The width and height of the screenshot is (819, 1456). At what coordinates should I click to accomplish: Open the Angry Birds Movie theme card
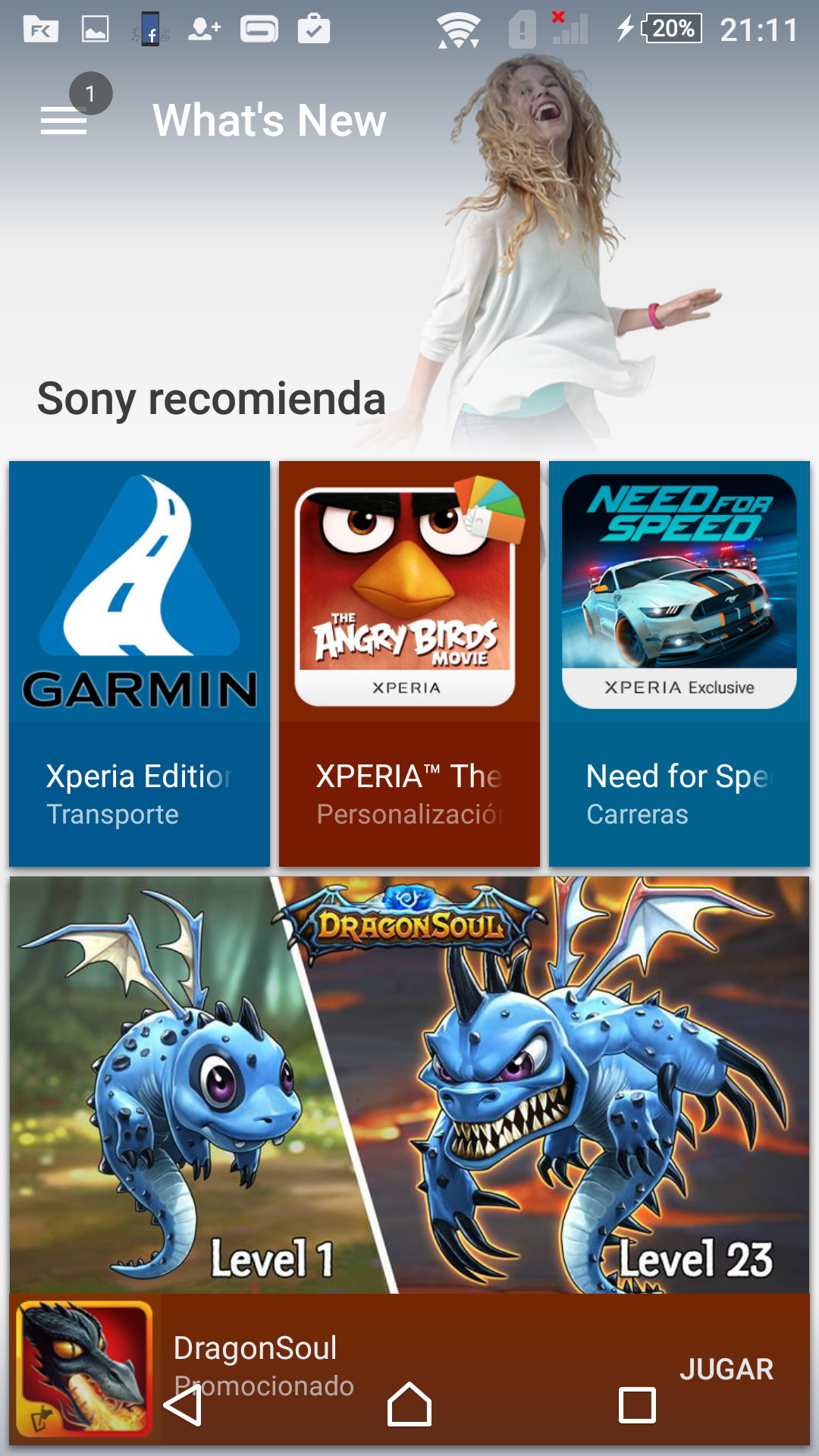409,663
